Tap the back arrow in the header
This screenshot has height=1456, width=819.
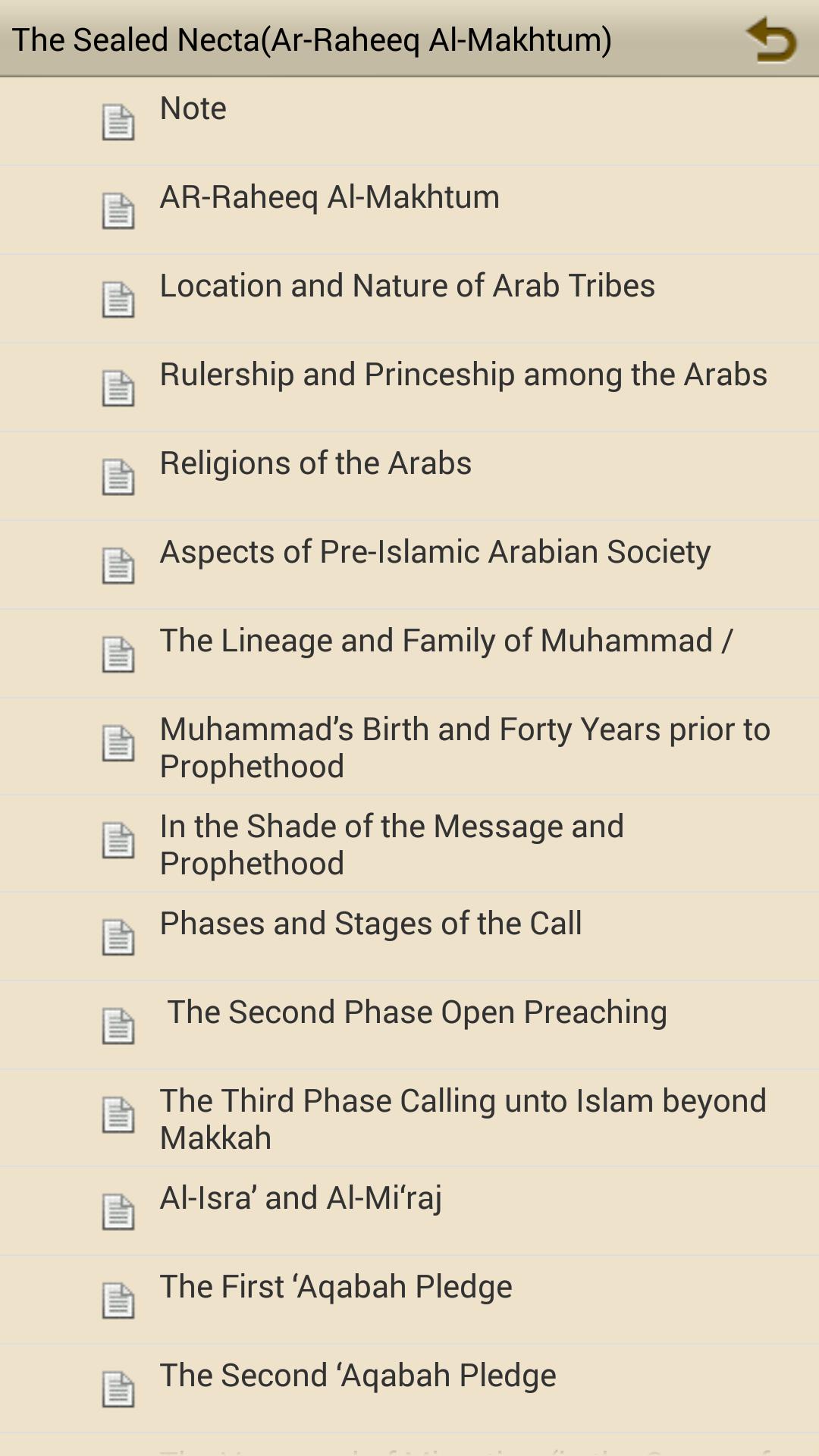[x=770, y=39]
